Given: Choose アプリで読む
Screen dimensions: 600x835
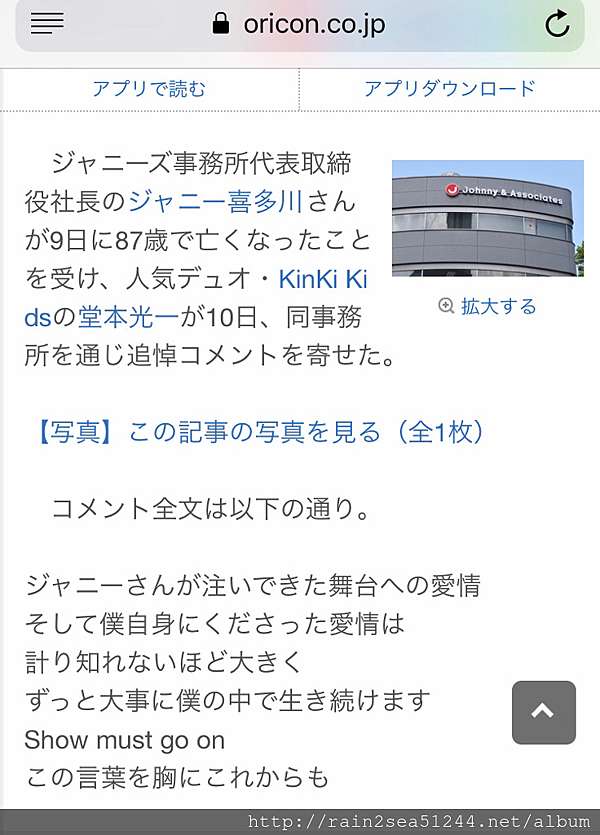Looking at the screenshot, I should tap(149, 89).
